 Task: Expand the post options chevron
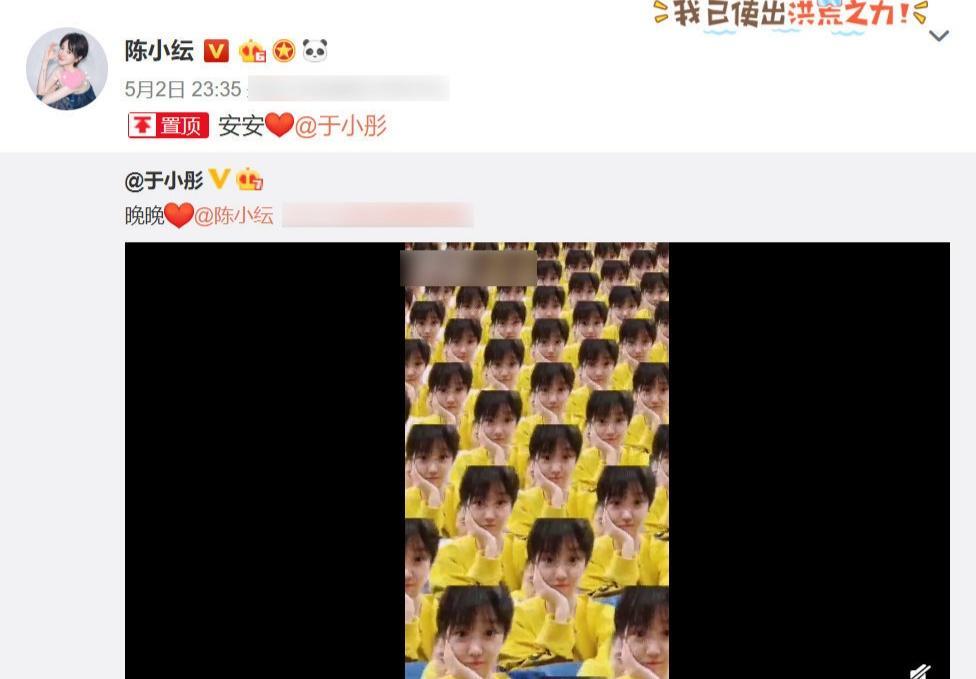939,37
